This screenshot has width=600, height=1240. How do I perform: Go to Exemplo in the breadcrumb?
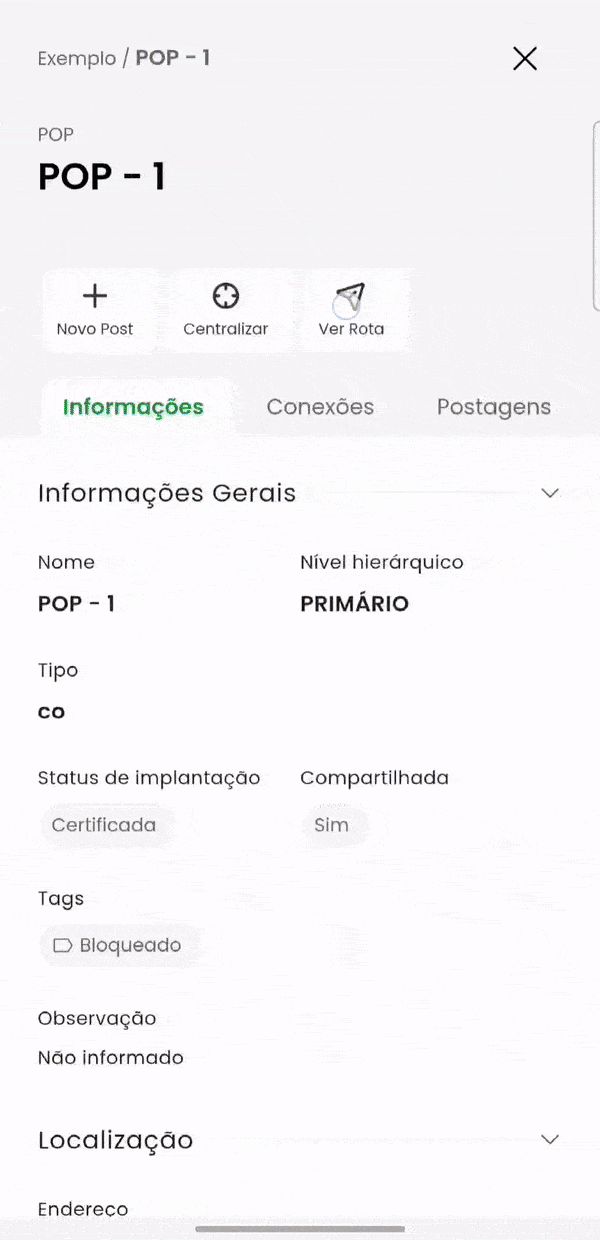coord(77,58)
